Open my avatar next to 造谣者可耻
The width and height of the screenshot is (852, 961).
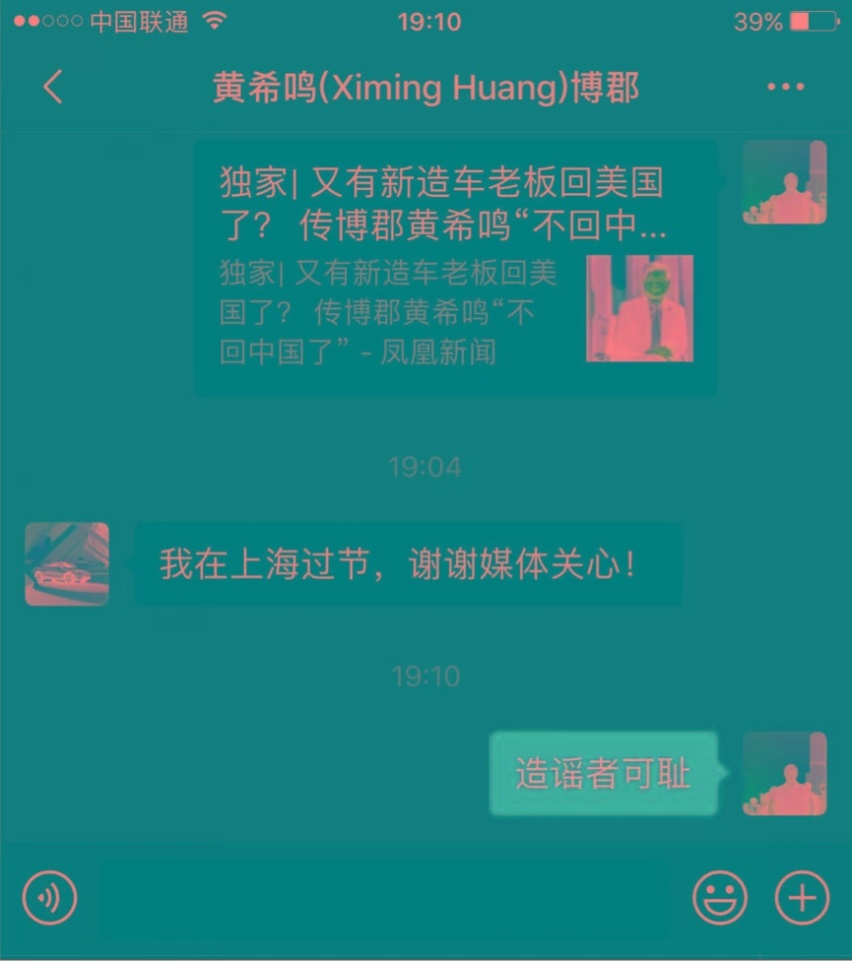coord(784,773)
